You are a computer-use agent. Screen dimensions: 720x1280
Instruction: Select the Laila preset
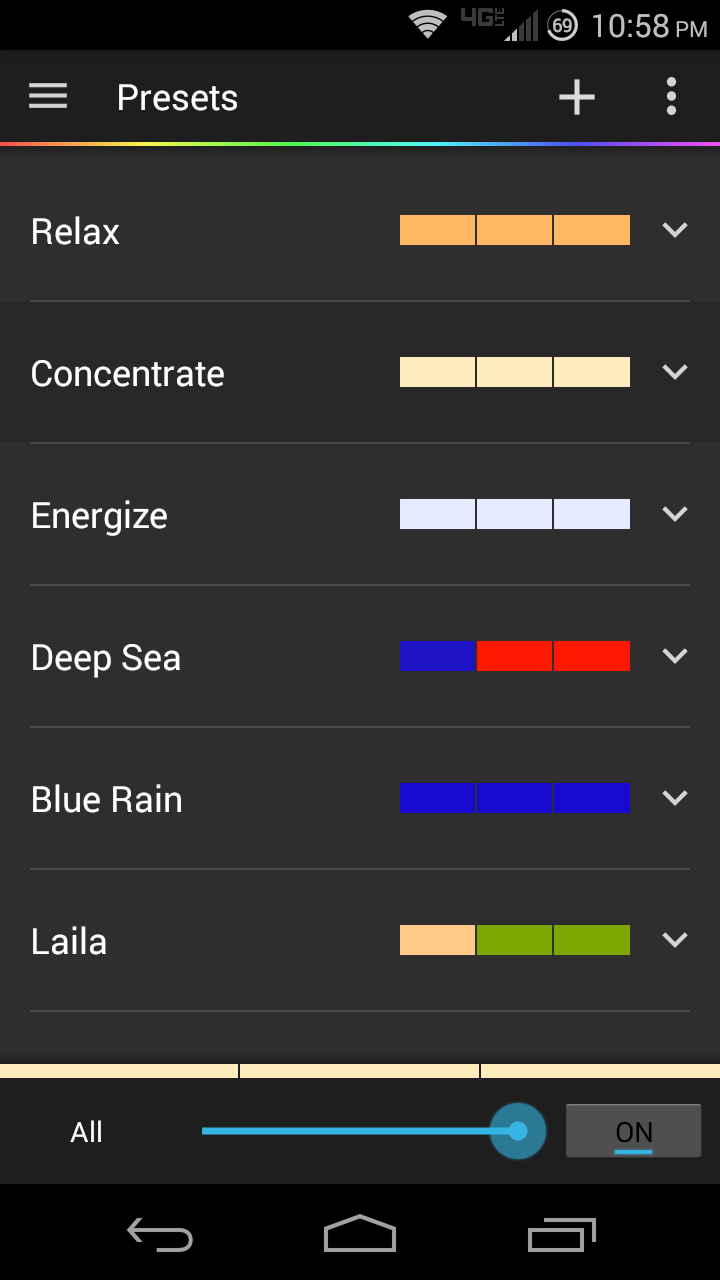(x=330, y=941)
